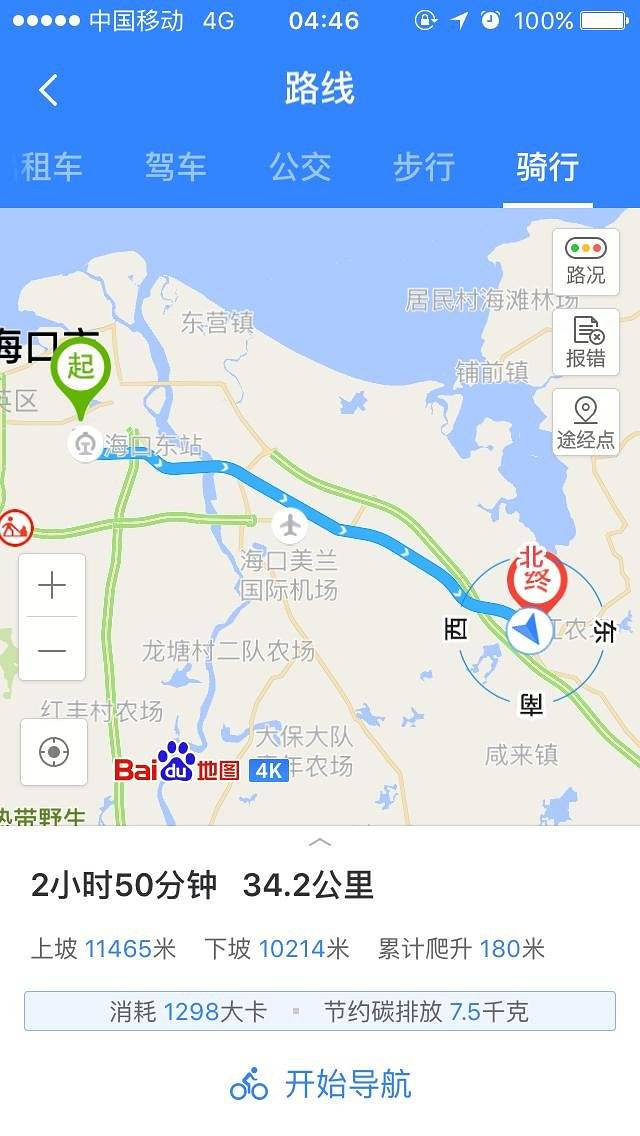The image size is (640, 1136).
Task: Switch to the 租车 tab
Action: [50, 167]
